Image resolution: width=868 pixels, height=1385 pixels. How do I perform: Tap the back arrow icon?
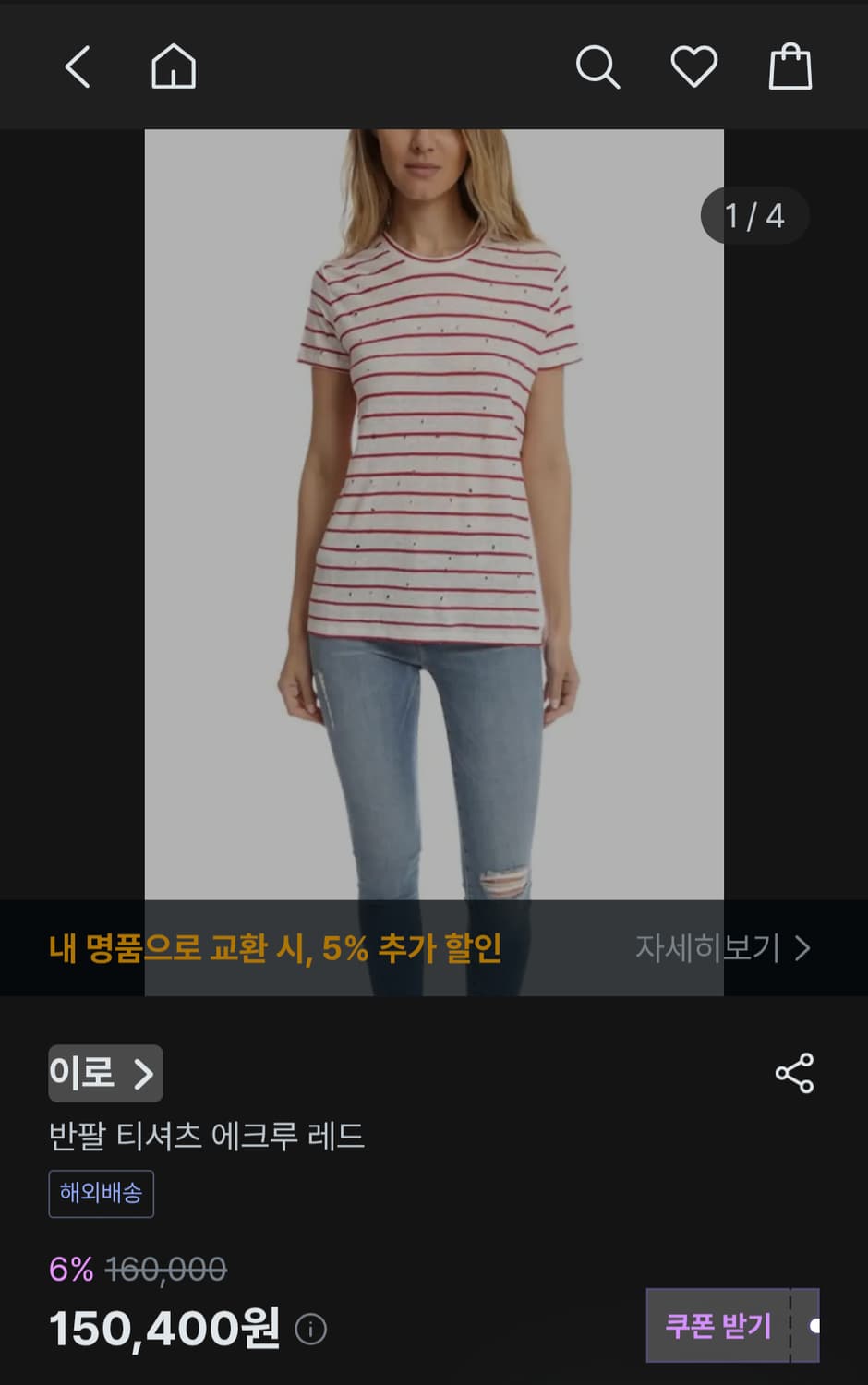(78, 67)
